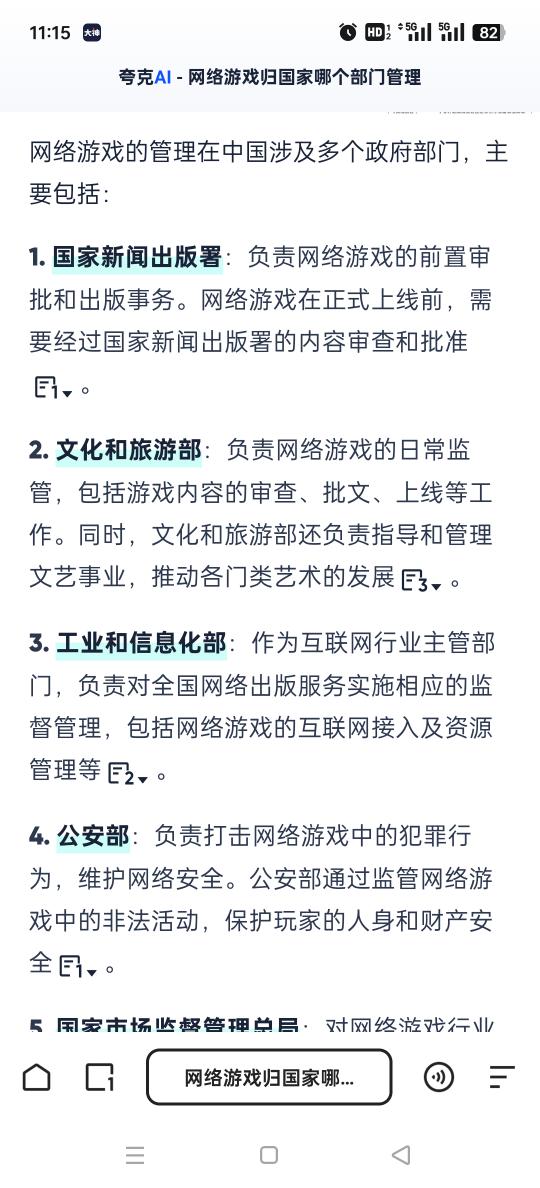Go to the browser home page
Viewport: 540px width, 1188px height.
[36, 1077]
